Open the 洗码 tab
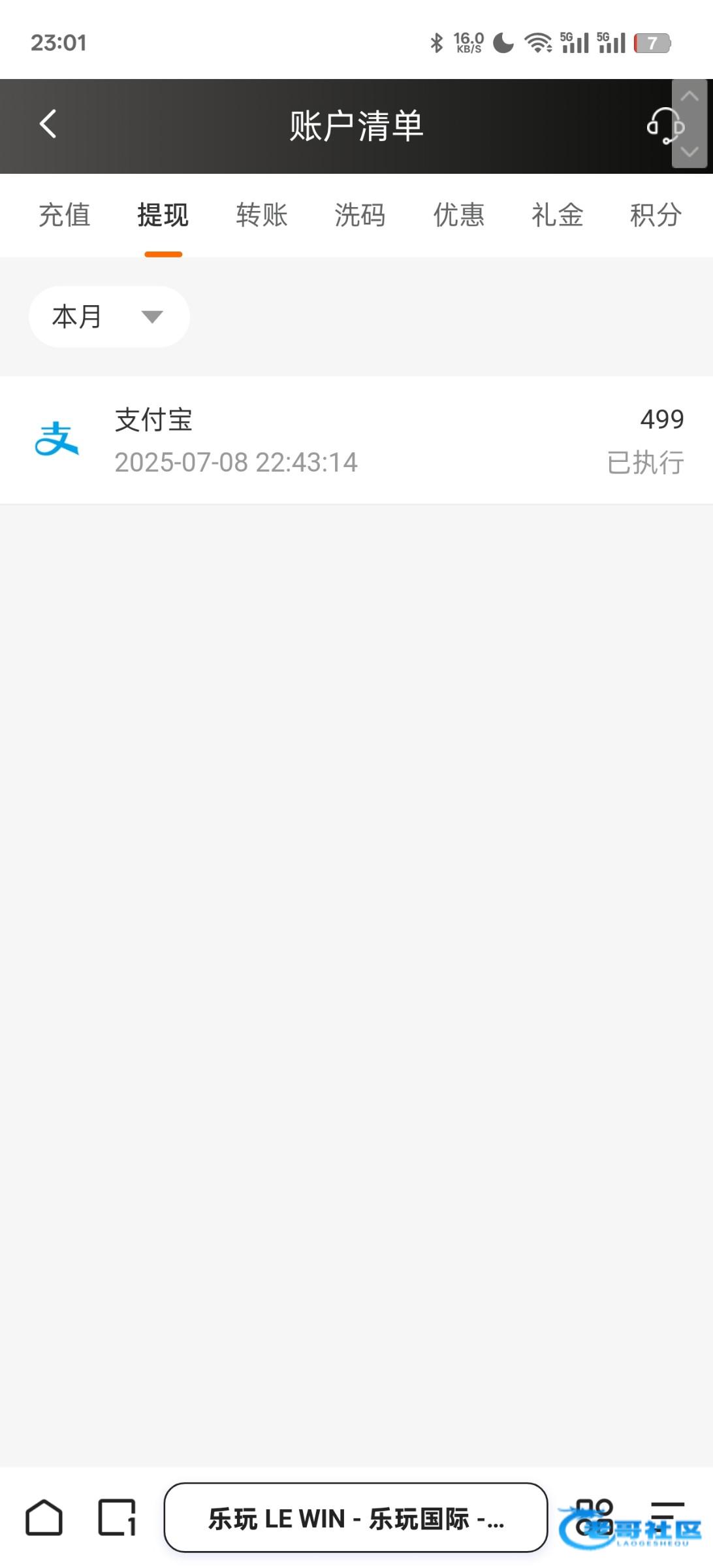713x1568 pixels. (360, 215)
